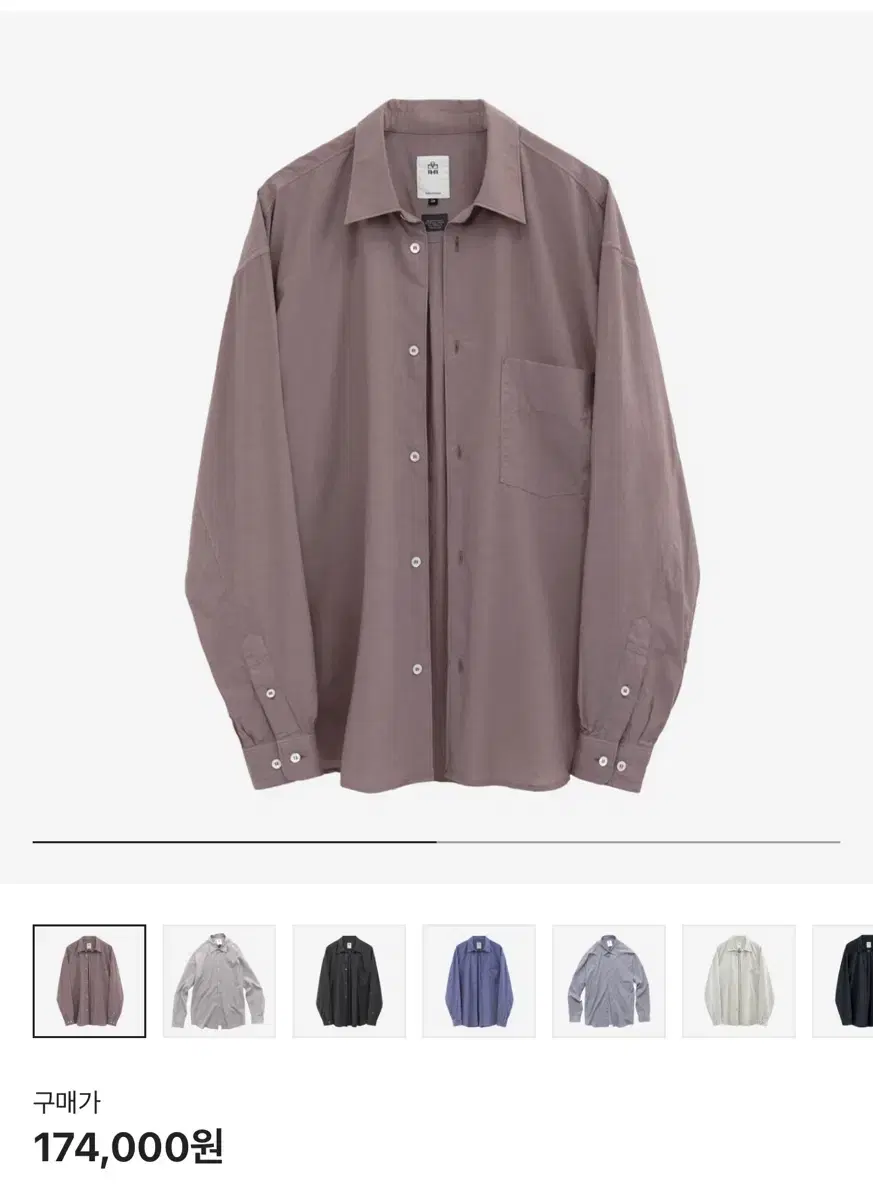The width and height of the screenshot is (873, 1200).
Task: Choose the blue shirt thumbnail
Action: click(479, 981)
